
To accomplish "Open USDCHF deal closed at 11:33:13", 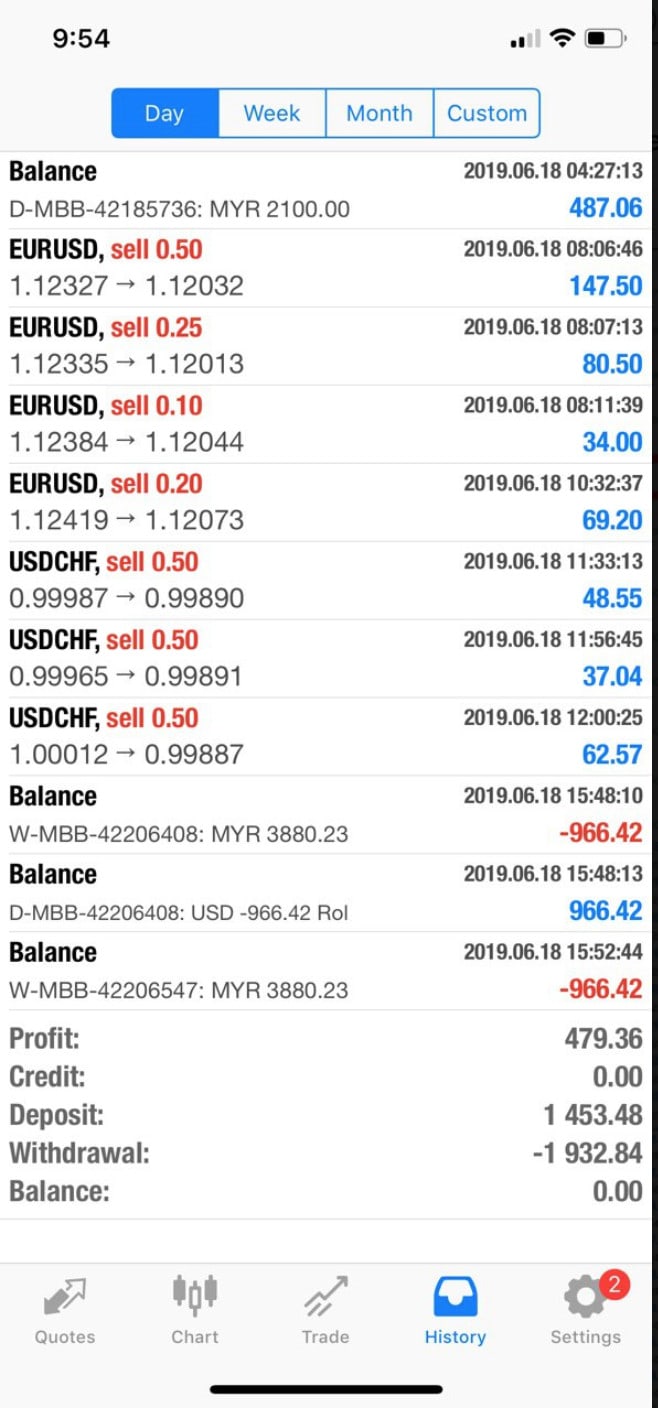I will pyautogui.click(x=329, y=580).
